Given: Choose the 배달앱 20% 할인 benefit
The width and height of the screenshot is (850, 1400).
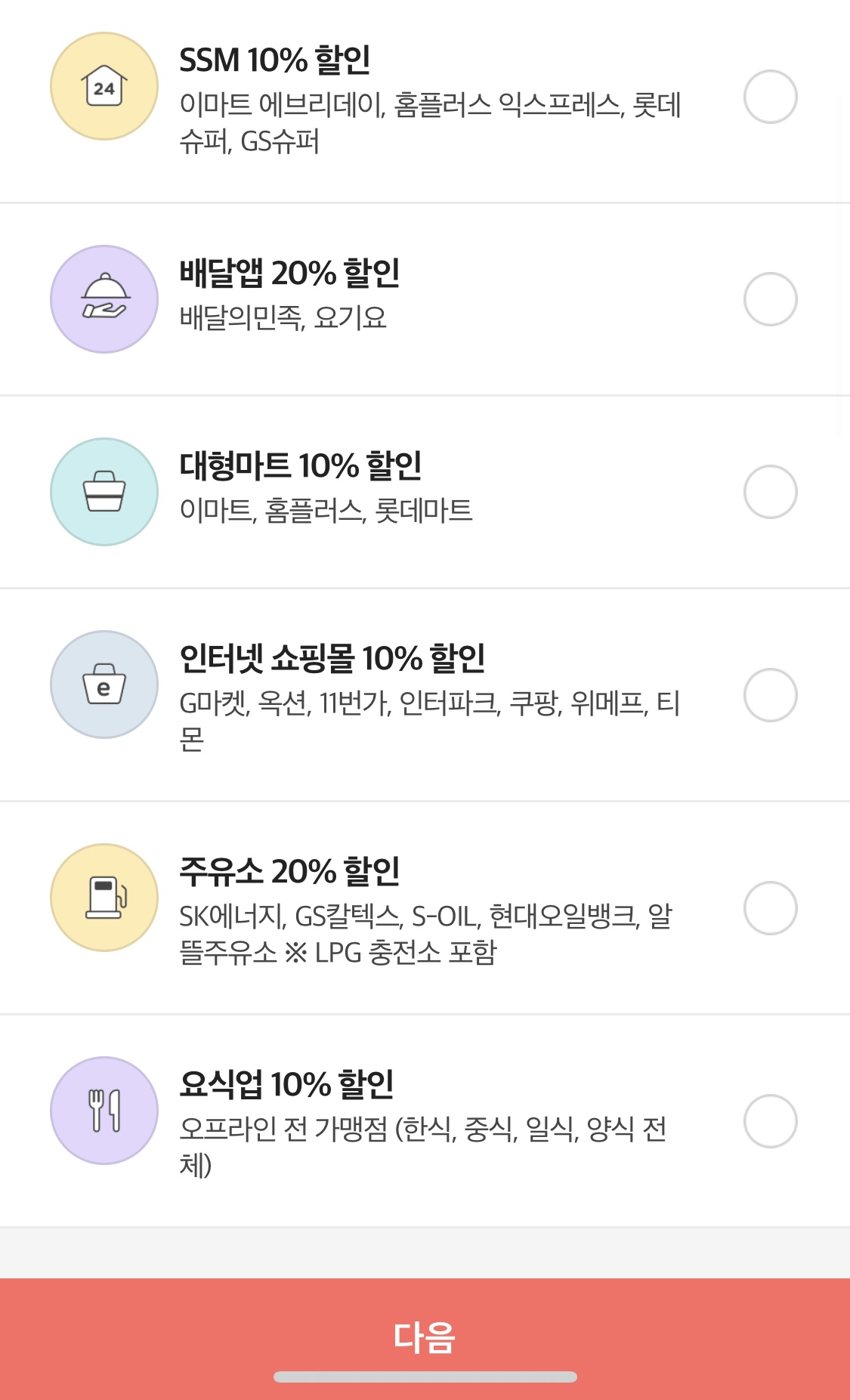Looking at the screenshot, I should click(770, 299).
